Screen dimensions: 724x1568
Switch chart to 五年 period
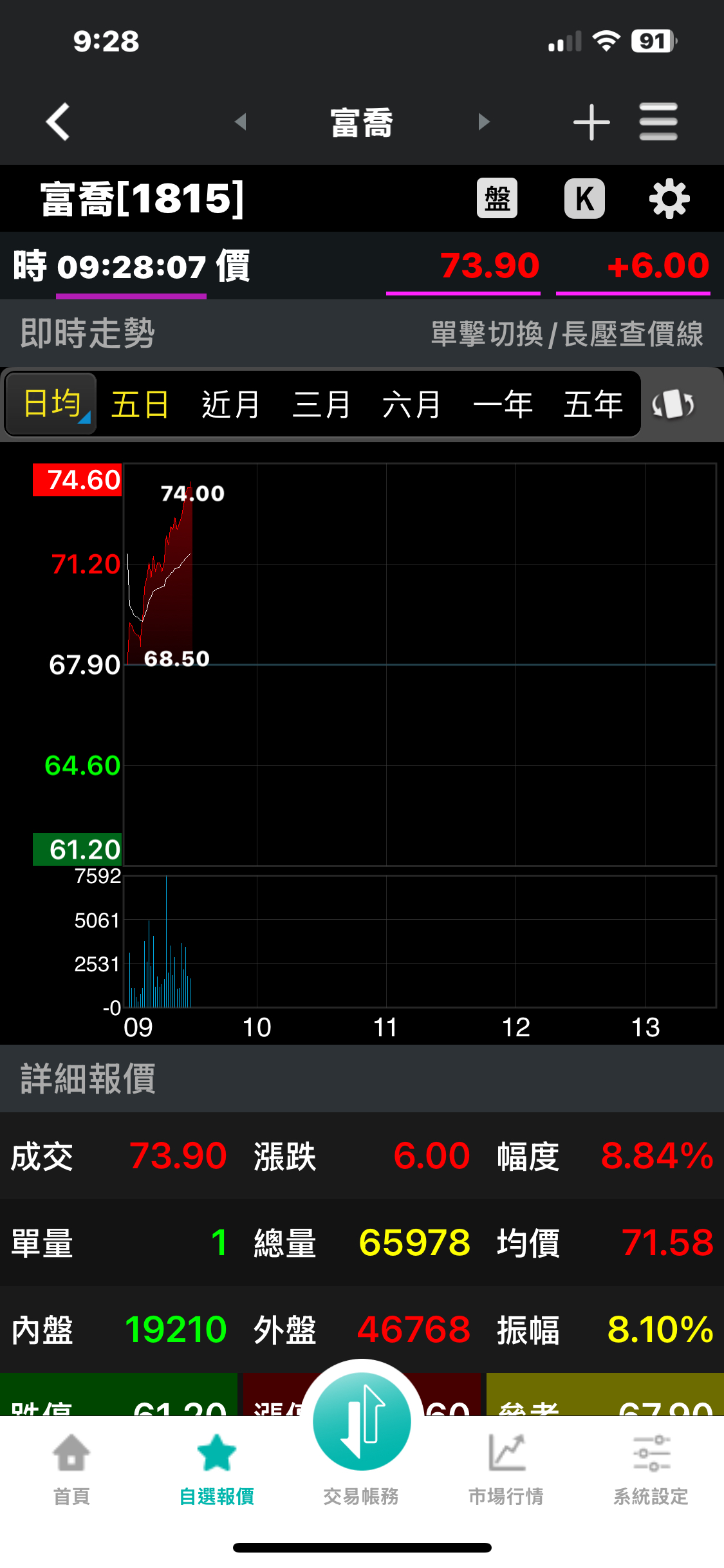click(593, 404)
